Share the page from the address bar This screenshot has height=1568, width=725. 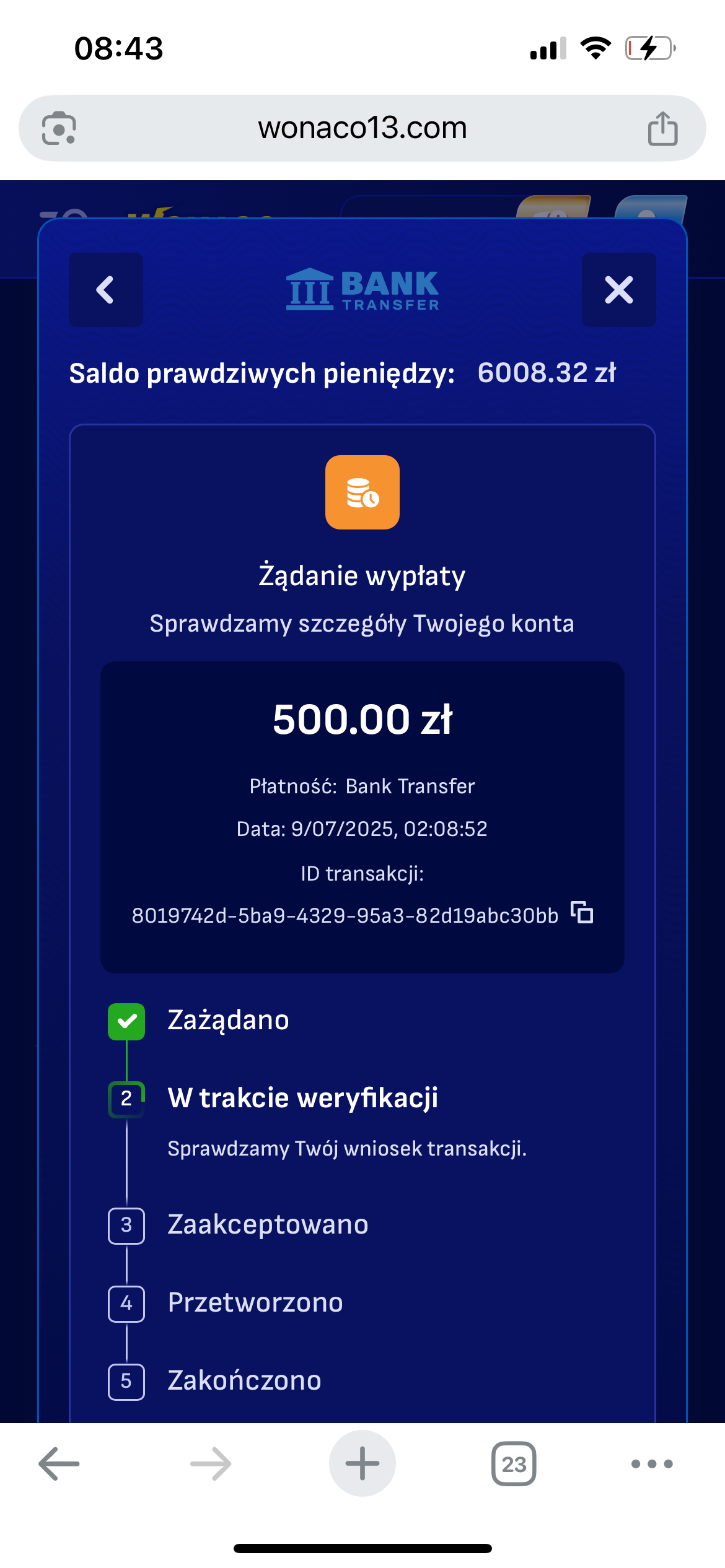[x=662, y=129]
